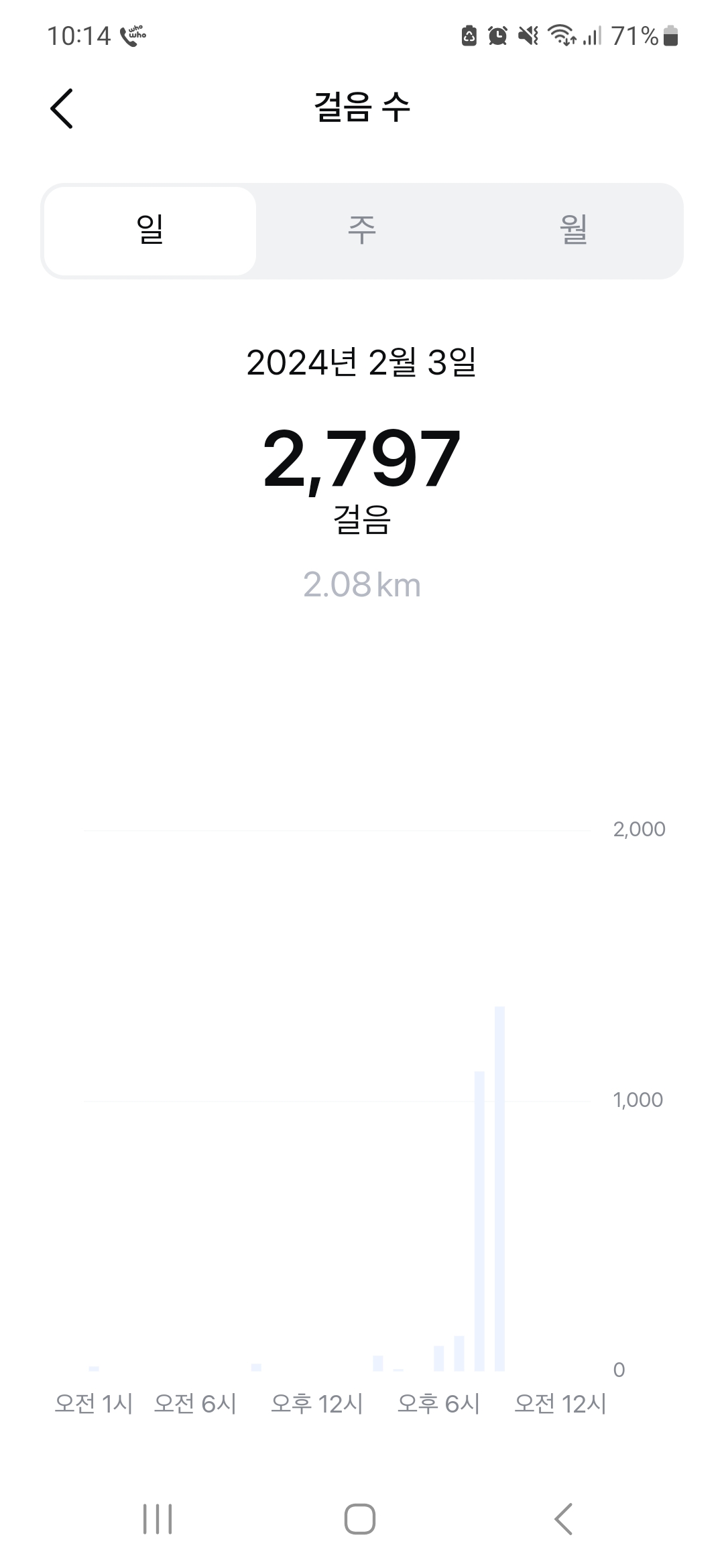Select the 일 (day) tab
This screenshot has width=724, height=1568.
pyautogui.click(x=150, y=231)
